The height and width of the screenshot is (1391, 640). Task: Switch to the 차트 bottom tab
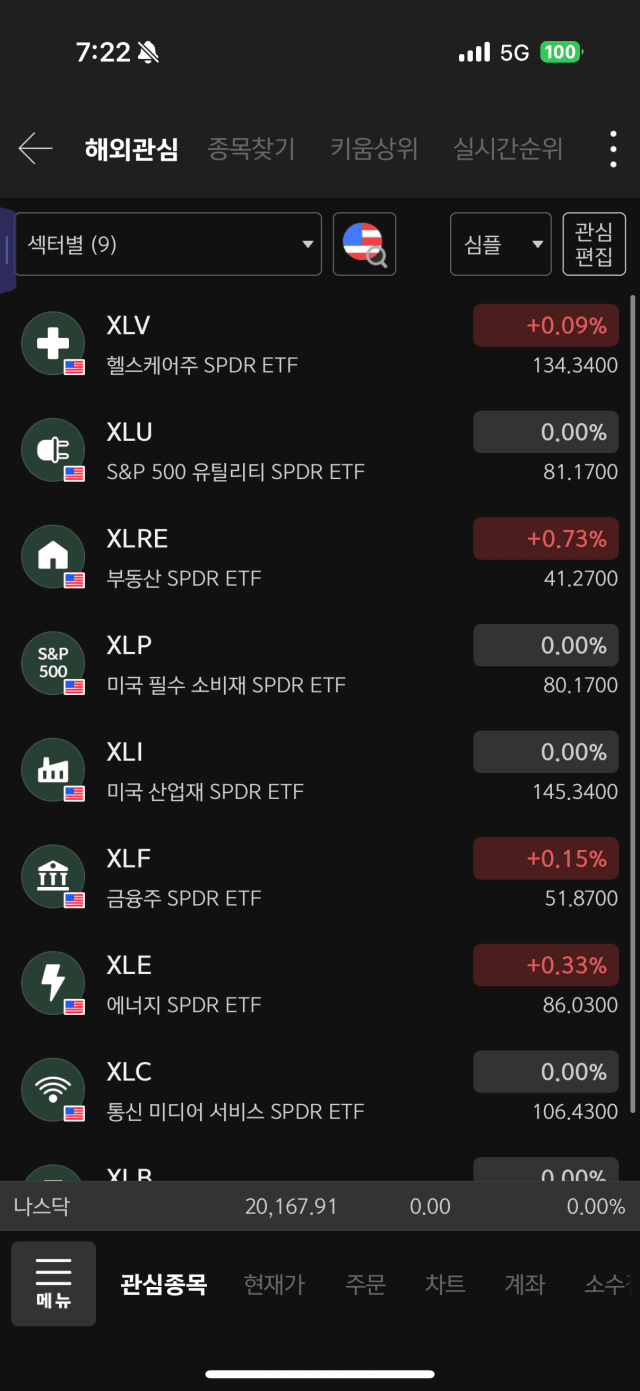[x=445, y=1284]
